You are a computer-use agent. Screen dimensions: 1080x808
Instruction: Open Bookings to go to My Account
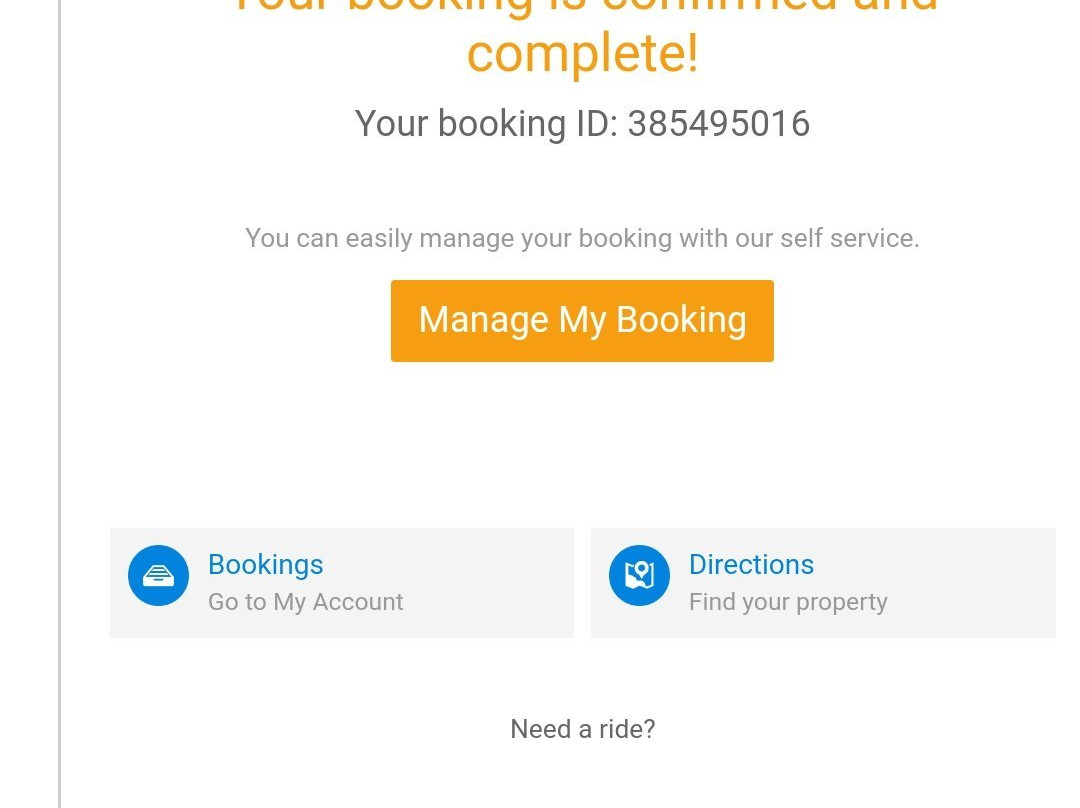(341, 583)
